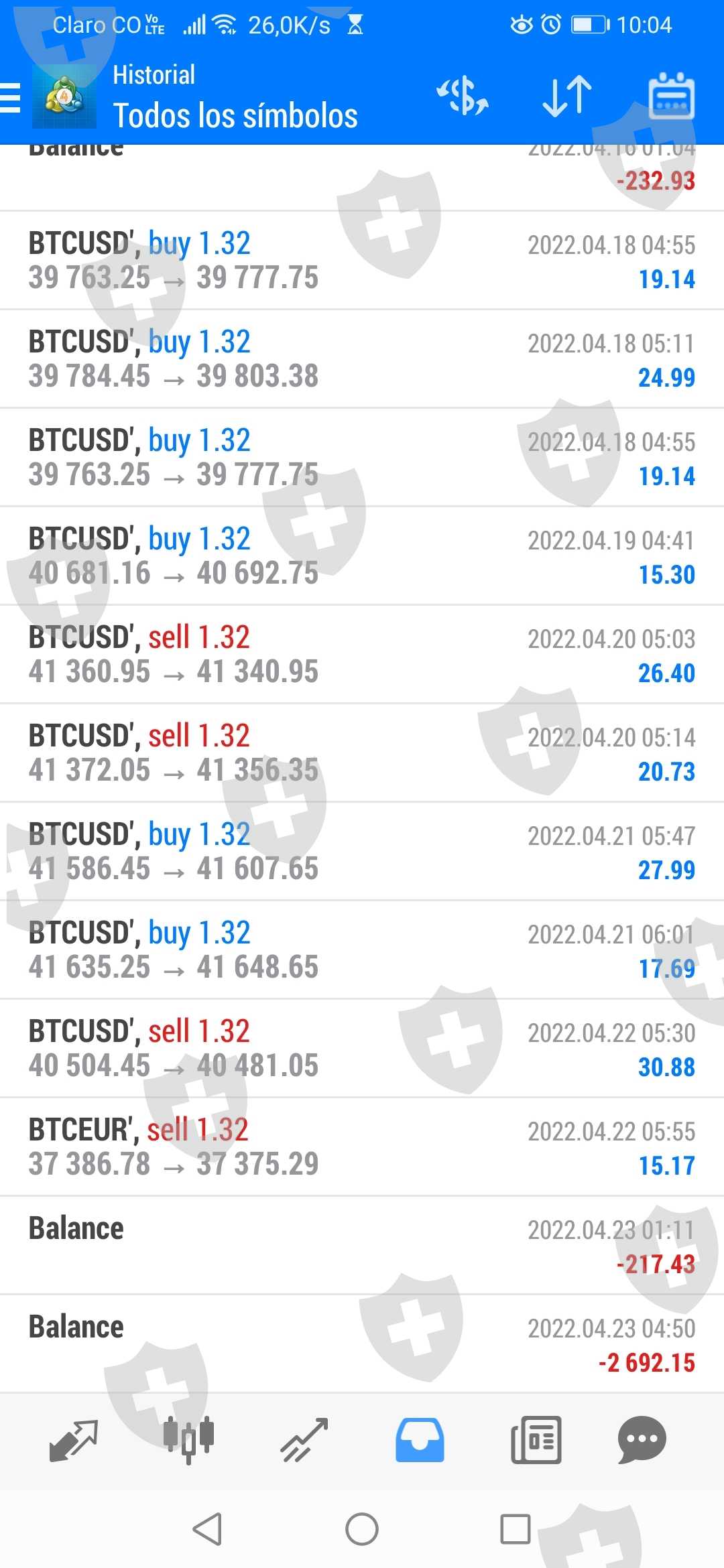Open the BTCUSD sell with 30.88 profit

coord(362,1048)
